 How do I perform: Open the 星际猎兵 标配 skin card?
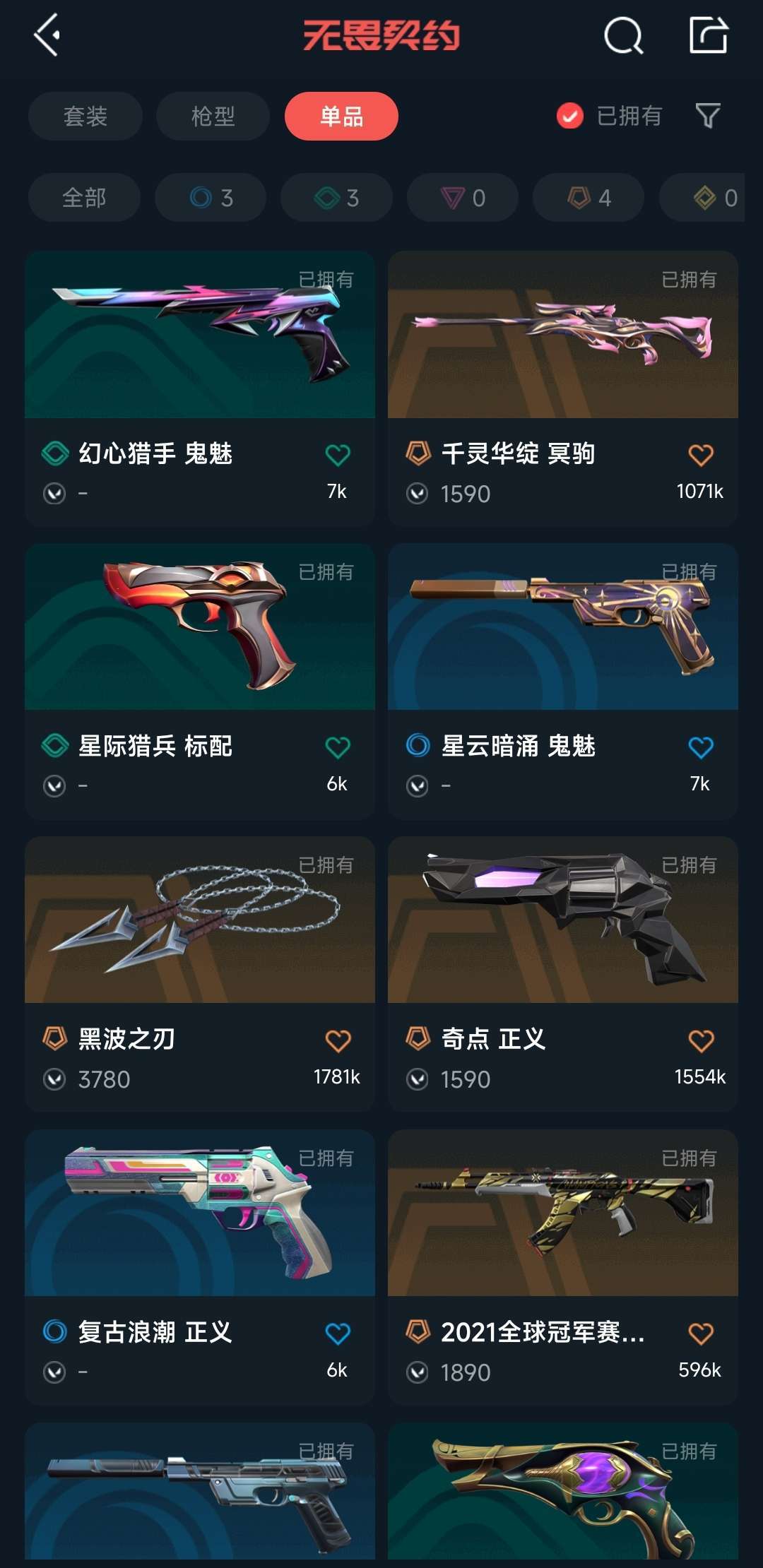tap(200, 627)
